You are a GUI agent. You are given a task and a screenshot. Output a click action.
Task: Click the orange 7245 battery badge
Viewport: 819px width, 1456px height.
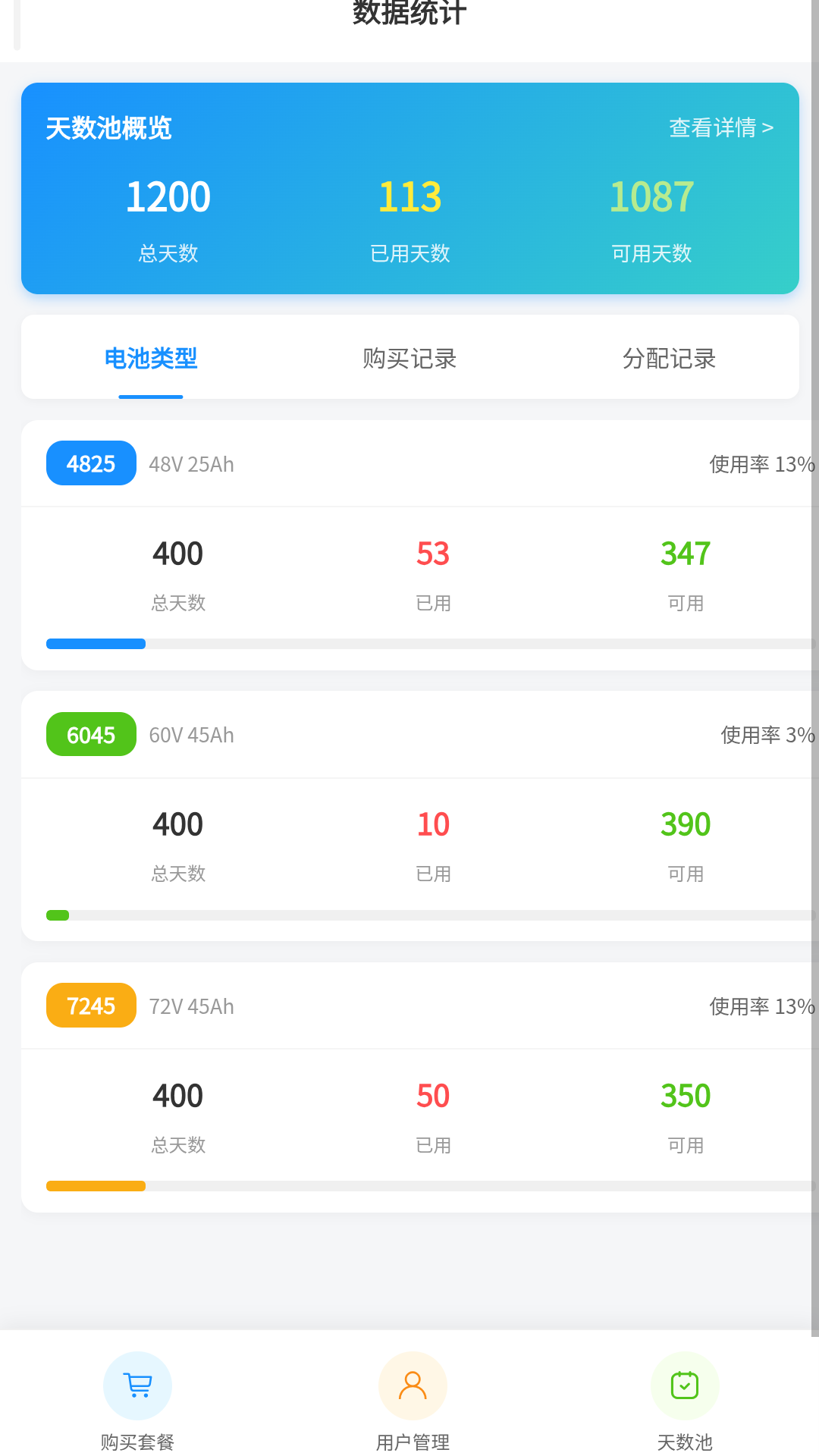[x=90, y=1005]
